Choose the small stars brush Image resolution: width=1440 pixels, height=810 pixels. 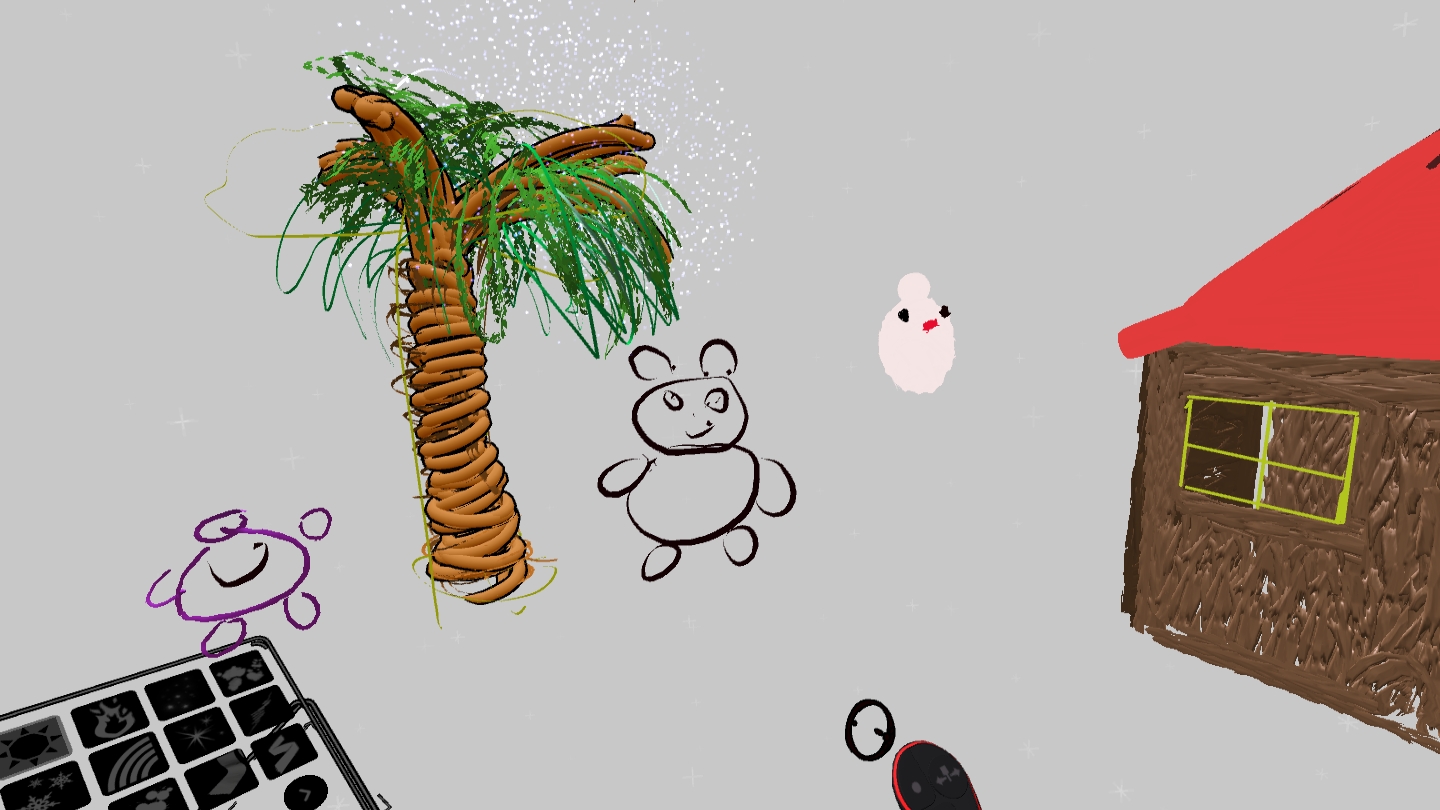[180, 693]
